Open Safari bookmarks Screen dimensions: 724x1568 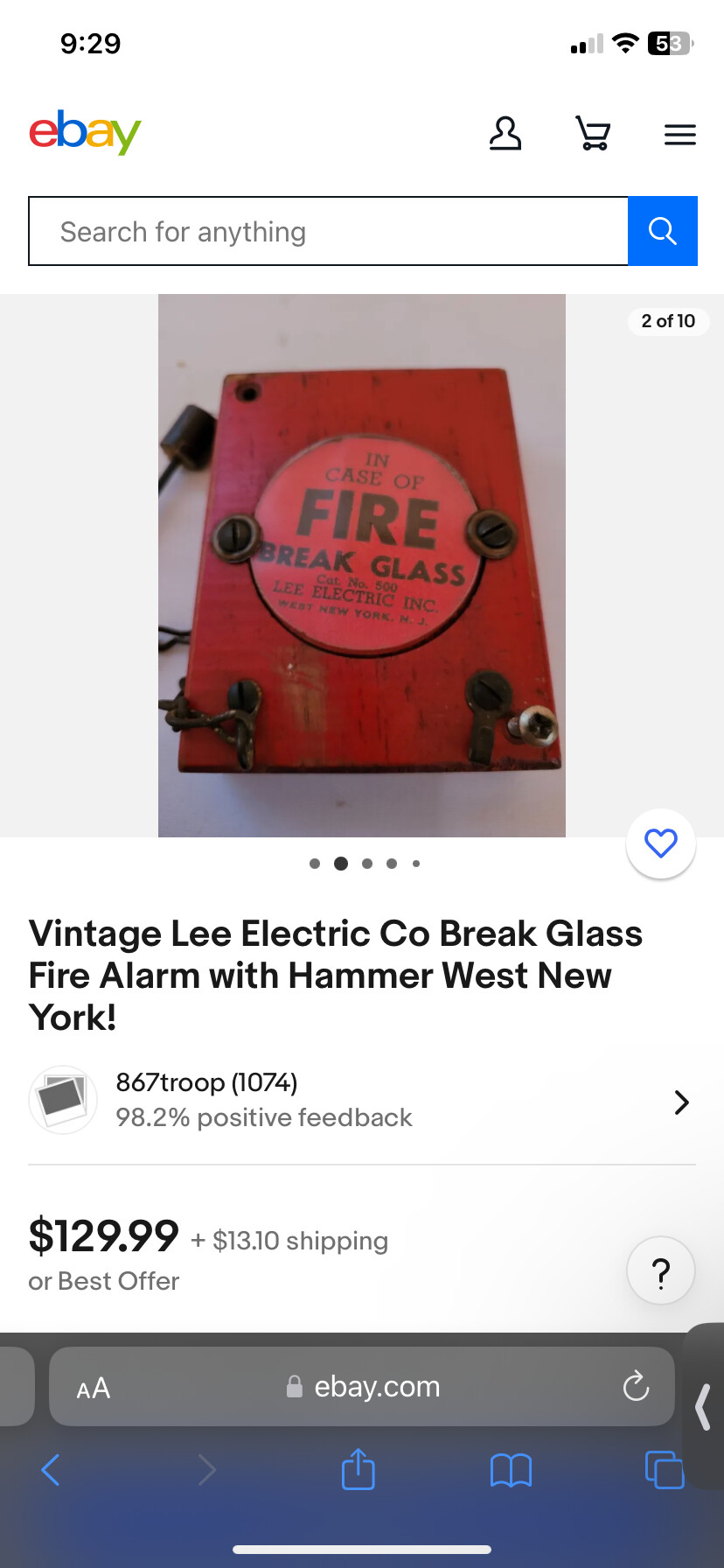(x=511, y=1470)
